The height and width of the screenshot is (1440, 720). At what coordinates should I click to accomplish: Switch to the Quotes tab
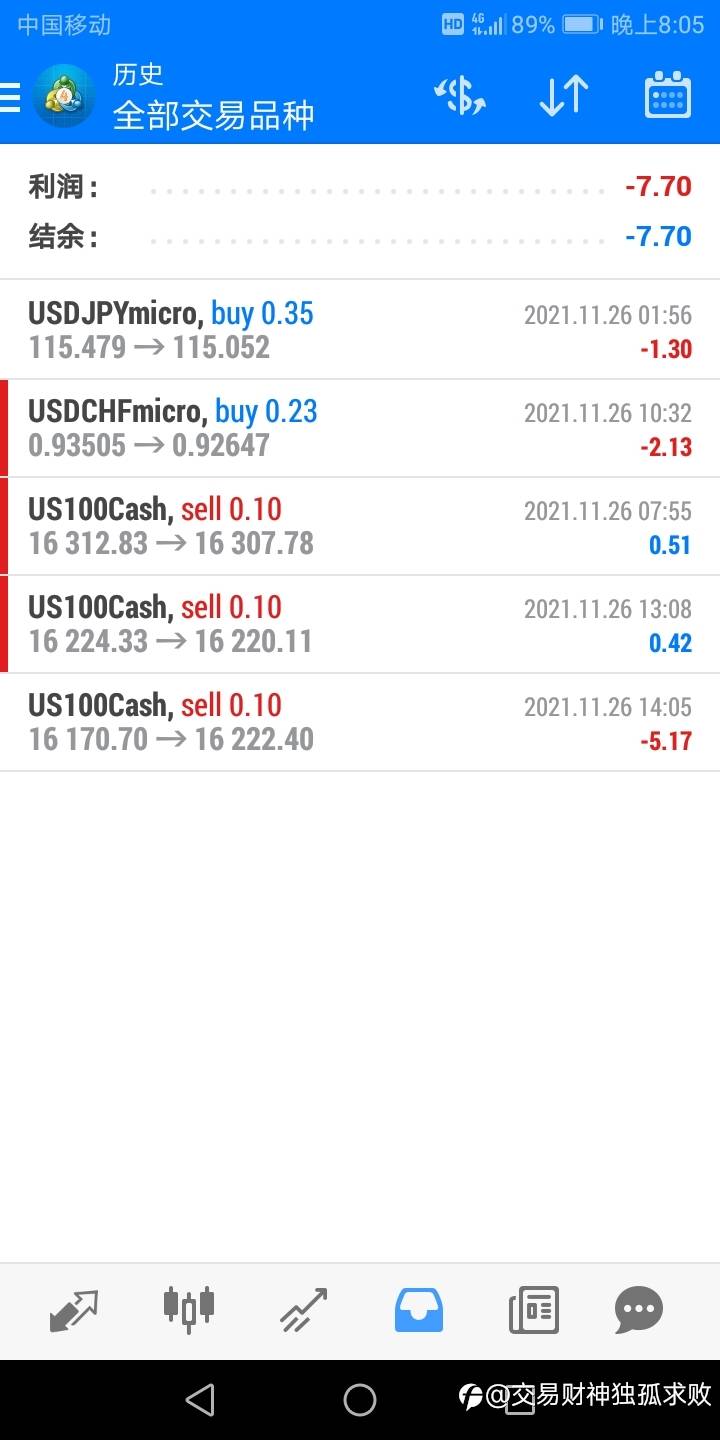pyautogui.click(x=74, y=1310)
